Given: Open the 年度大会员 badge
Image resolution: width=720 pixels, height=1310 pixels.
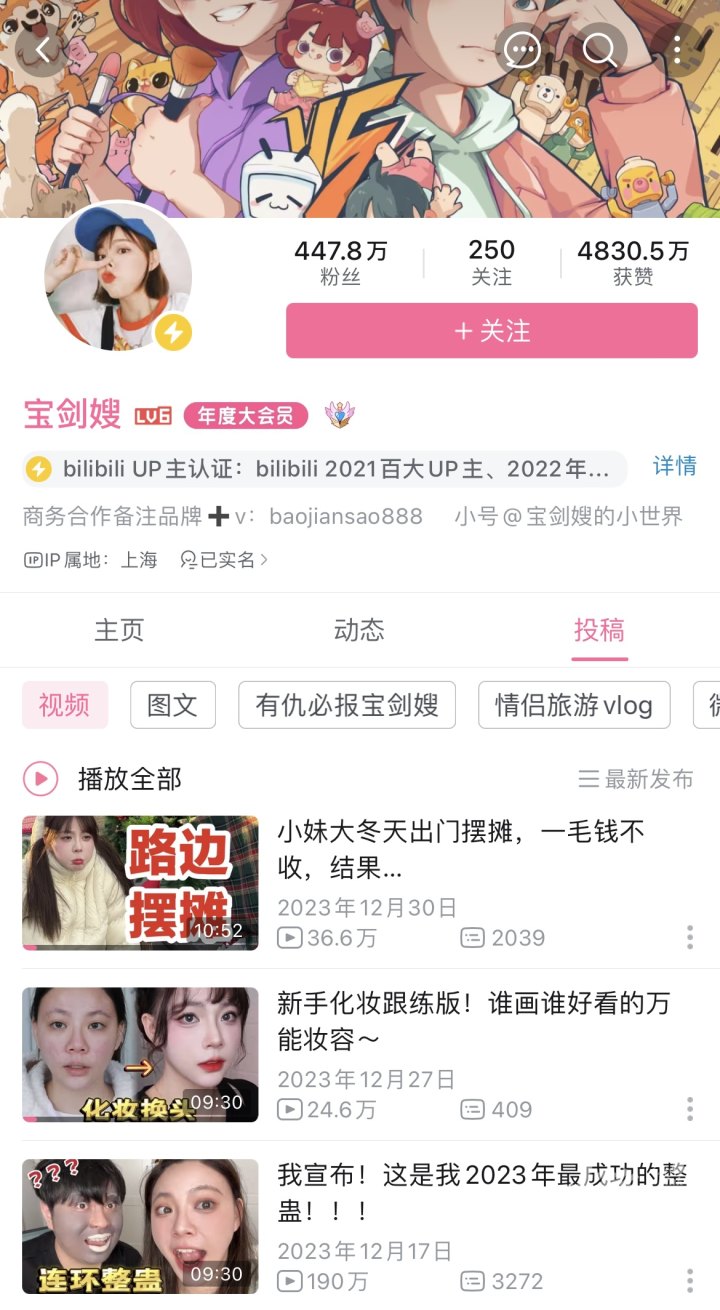Looking at the screenshot, I should tap(245, 416).
